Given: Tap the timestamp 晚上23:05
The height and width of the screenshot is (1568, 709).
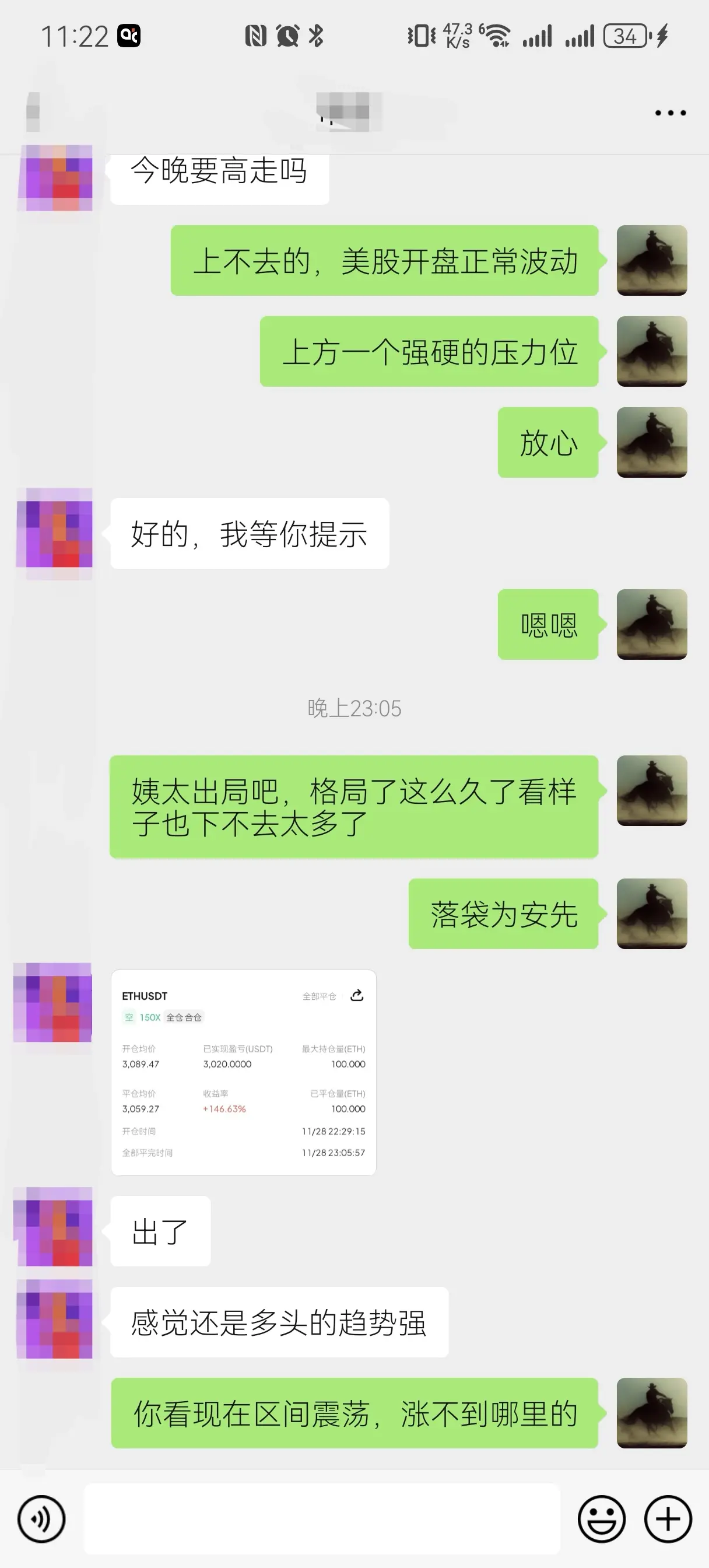Looking at the screenshot, I should (x=354, y=708).
